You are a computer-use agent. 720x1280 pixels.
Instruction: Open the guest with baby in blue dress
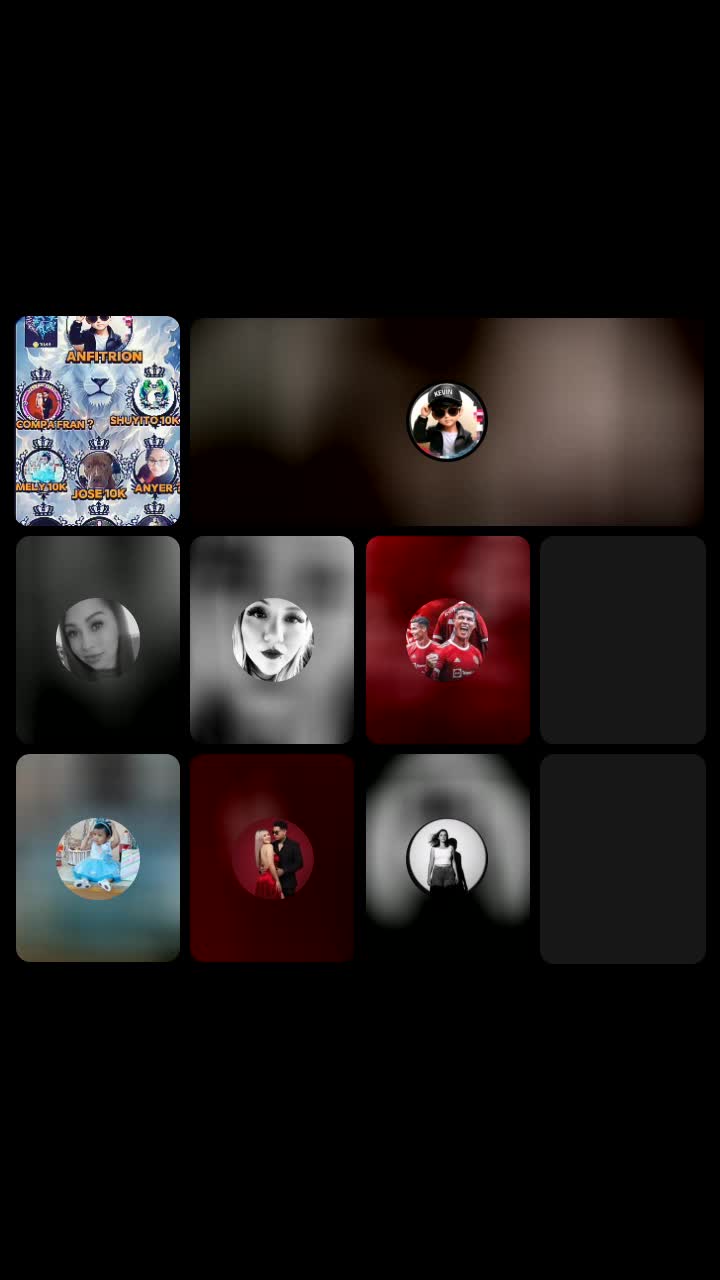[98, 858]
